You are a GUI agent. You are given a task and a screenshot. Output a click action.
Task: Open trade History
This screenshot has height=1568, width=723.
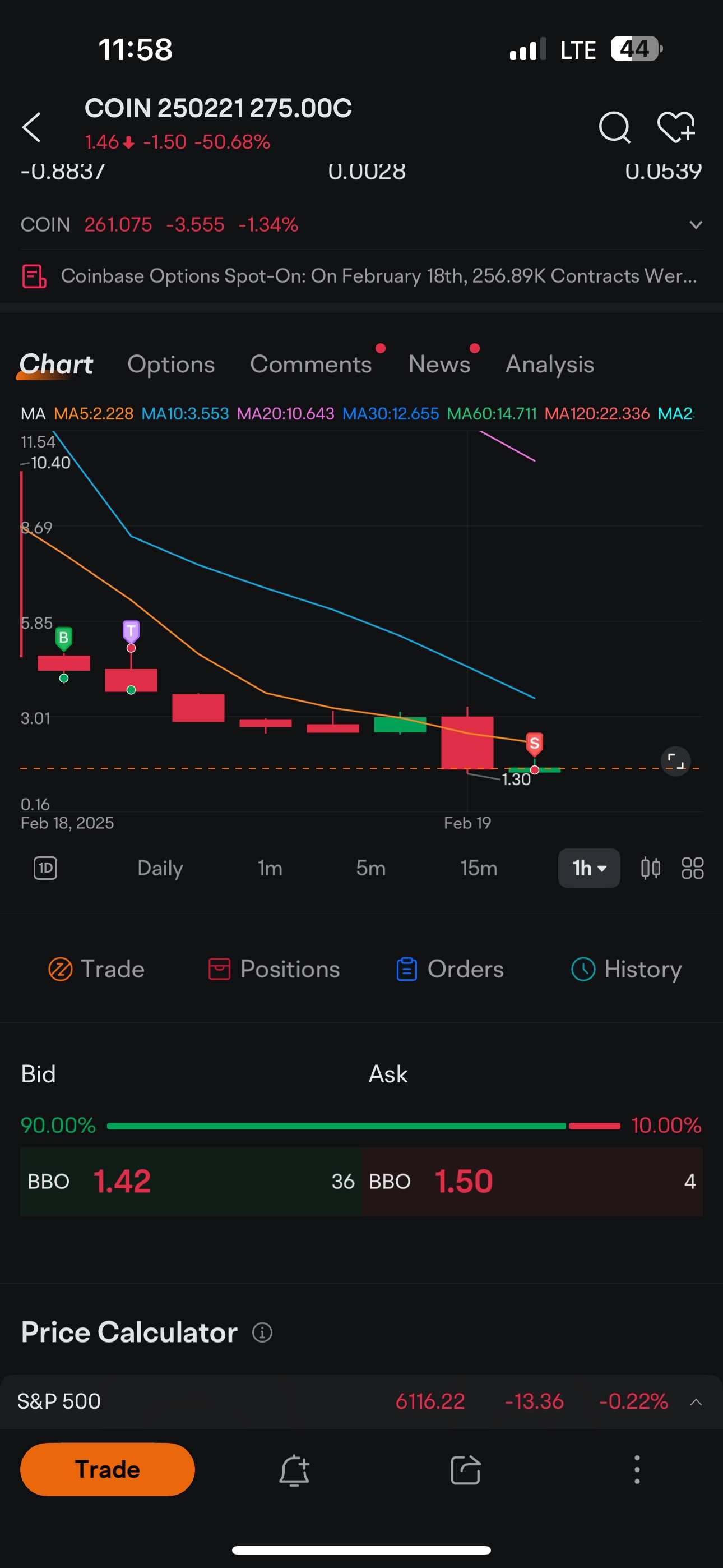coord(626,969)
